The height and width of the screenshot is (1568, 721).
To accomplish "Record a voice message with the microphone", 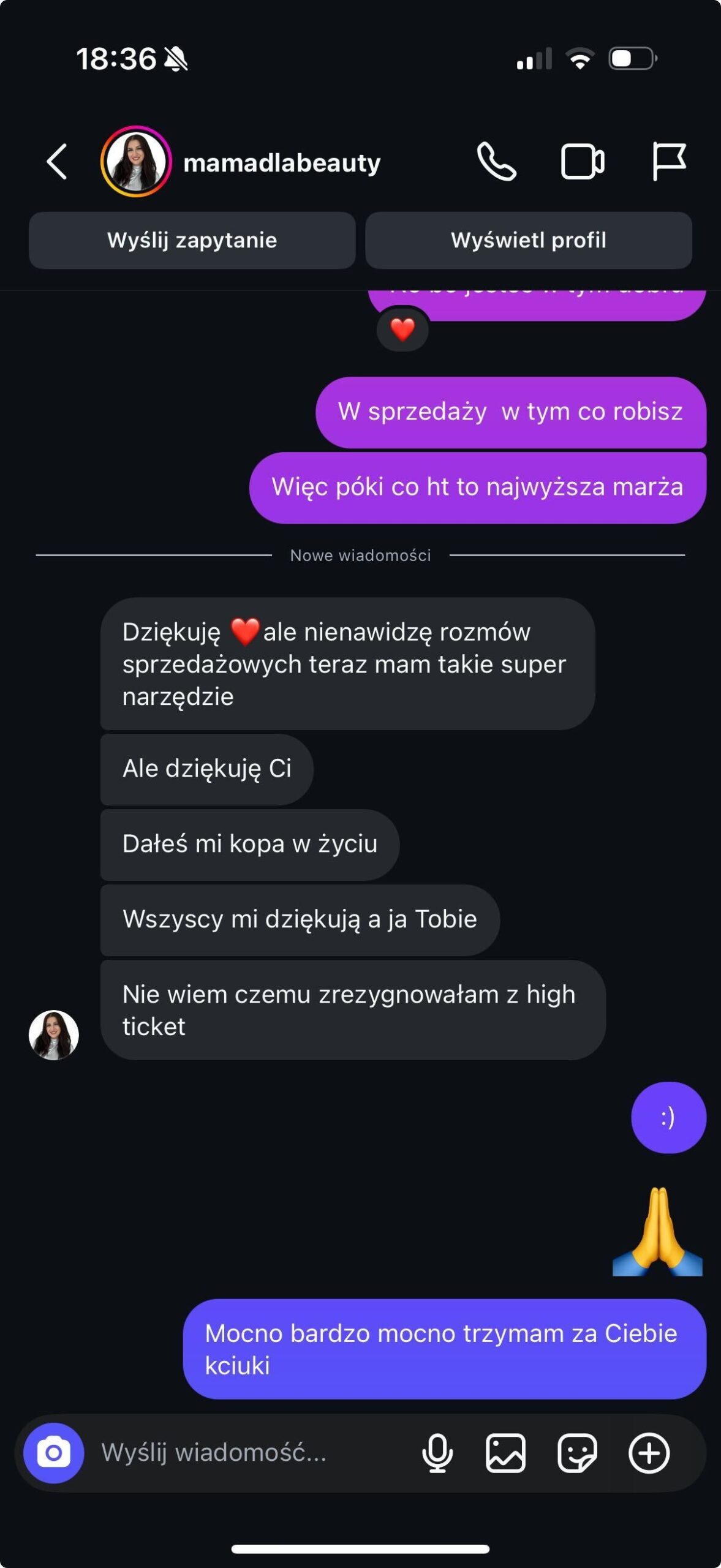I will pos(437,1453).
